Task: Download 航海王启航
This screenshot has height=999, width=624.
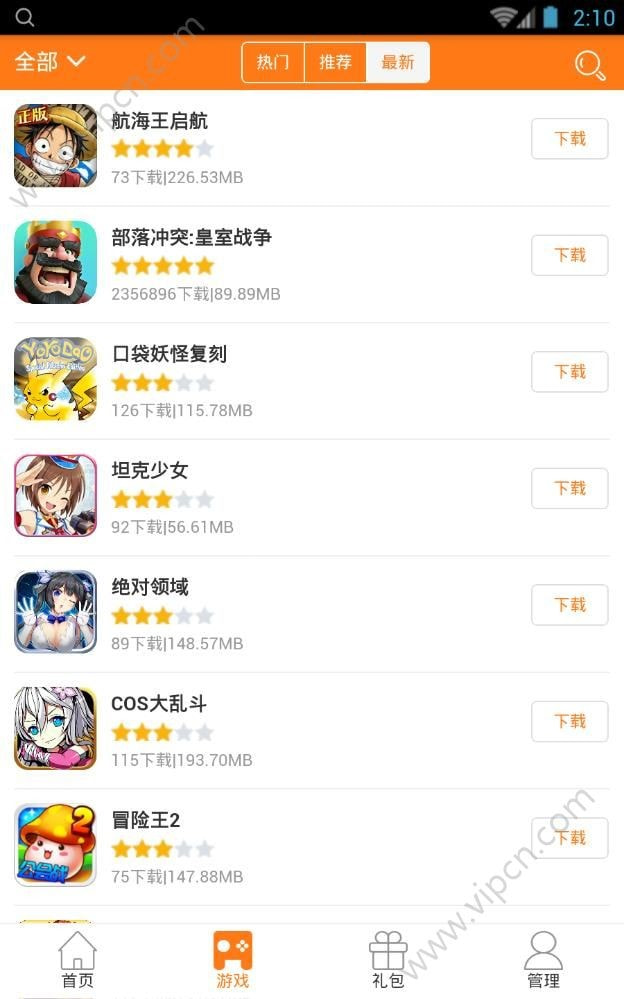Action: (570, 138)
